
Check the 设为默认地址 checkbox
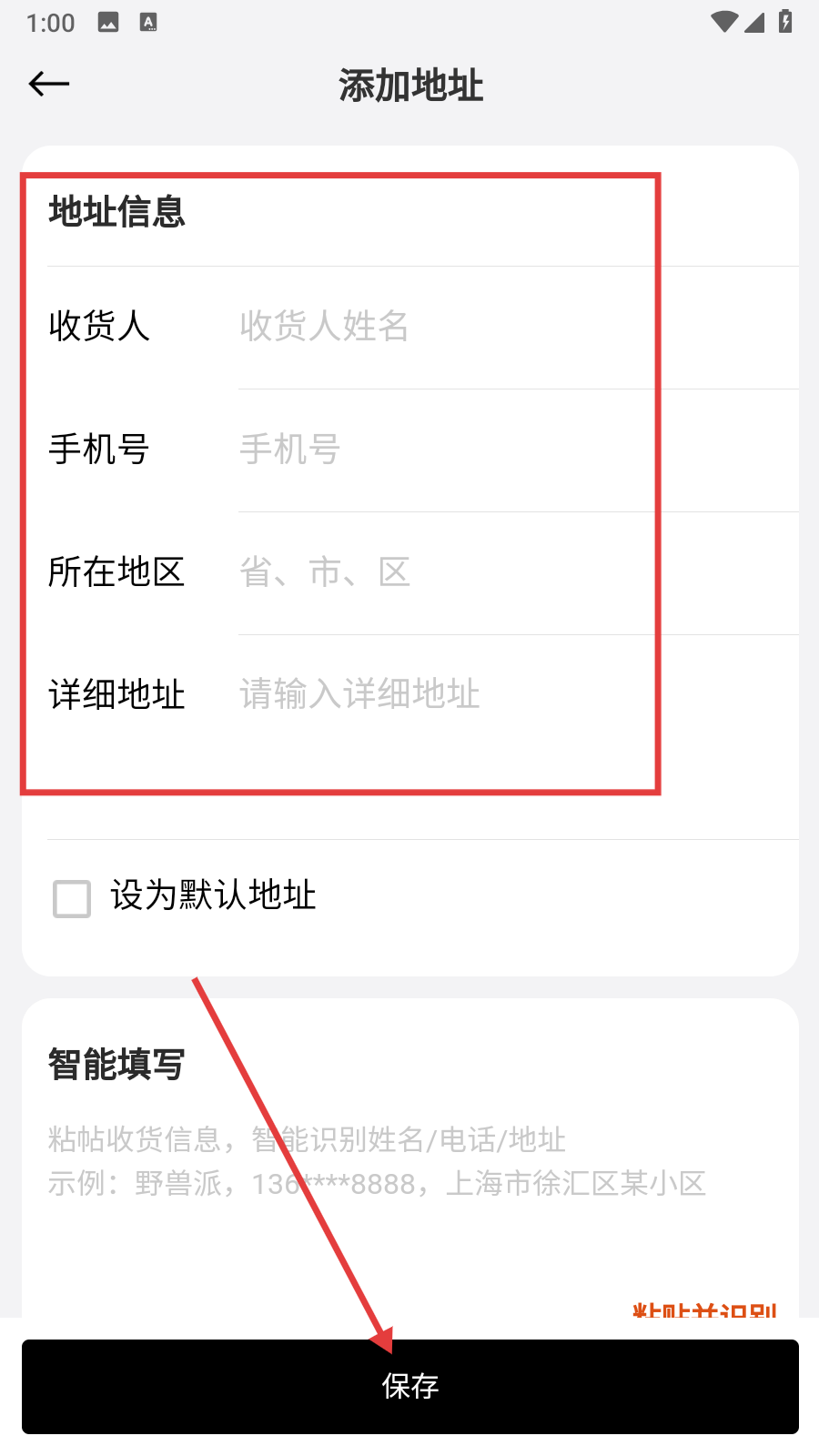[72, 898]
